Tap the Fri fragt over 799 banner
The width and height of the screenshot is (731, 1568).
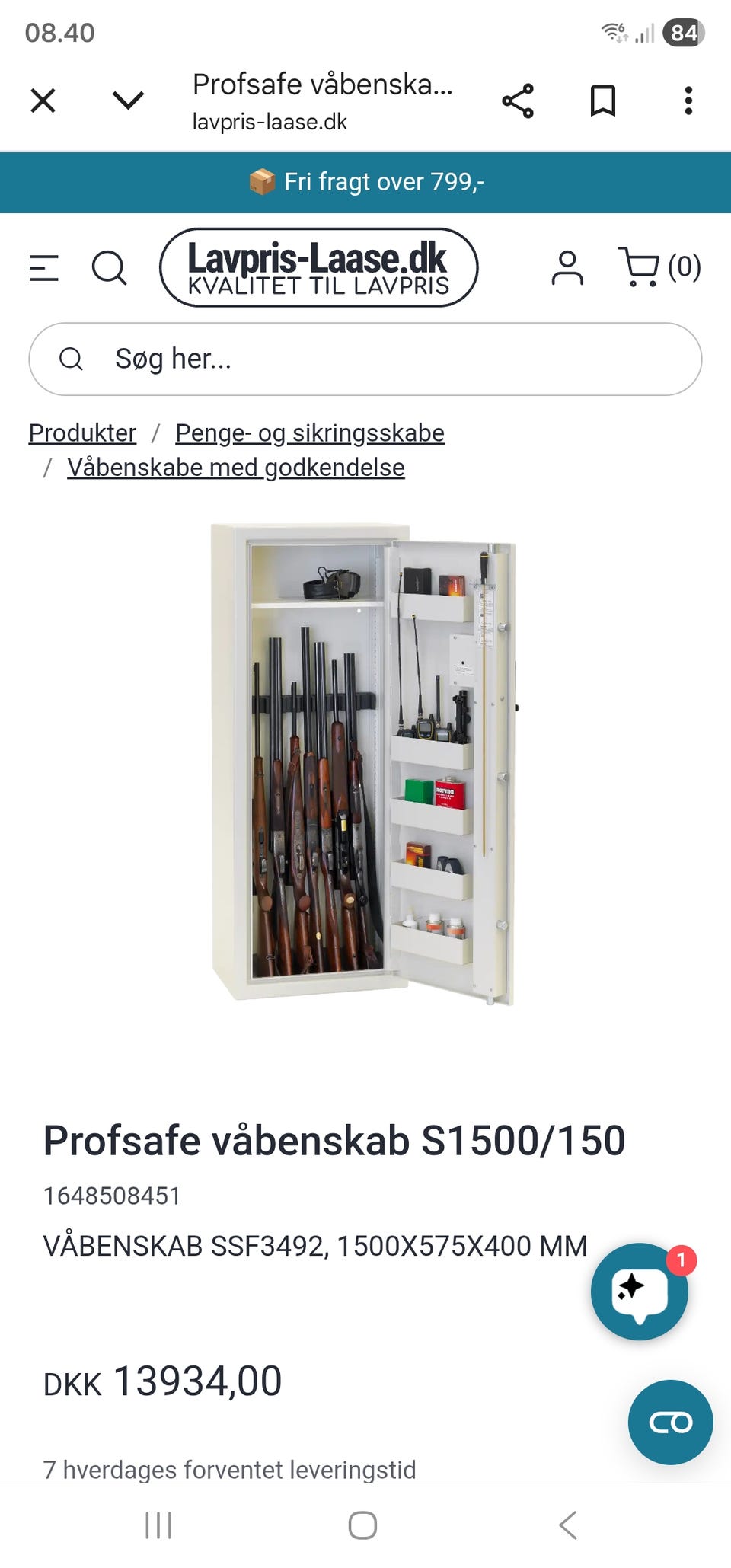365,182
